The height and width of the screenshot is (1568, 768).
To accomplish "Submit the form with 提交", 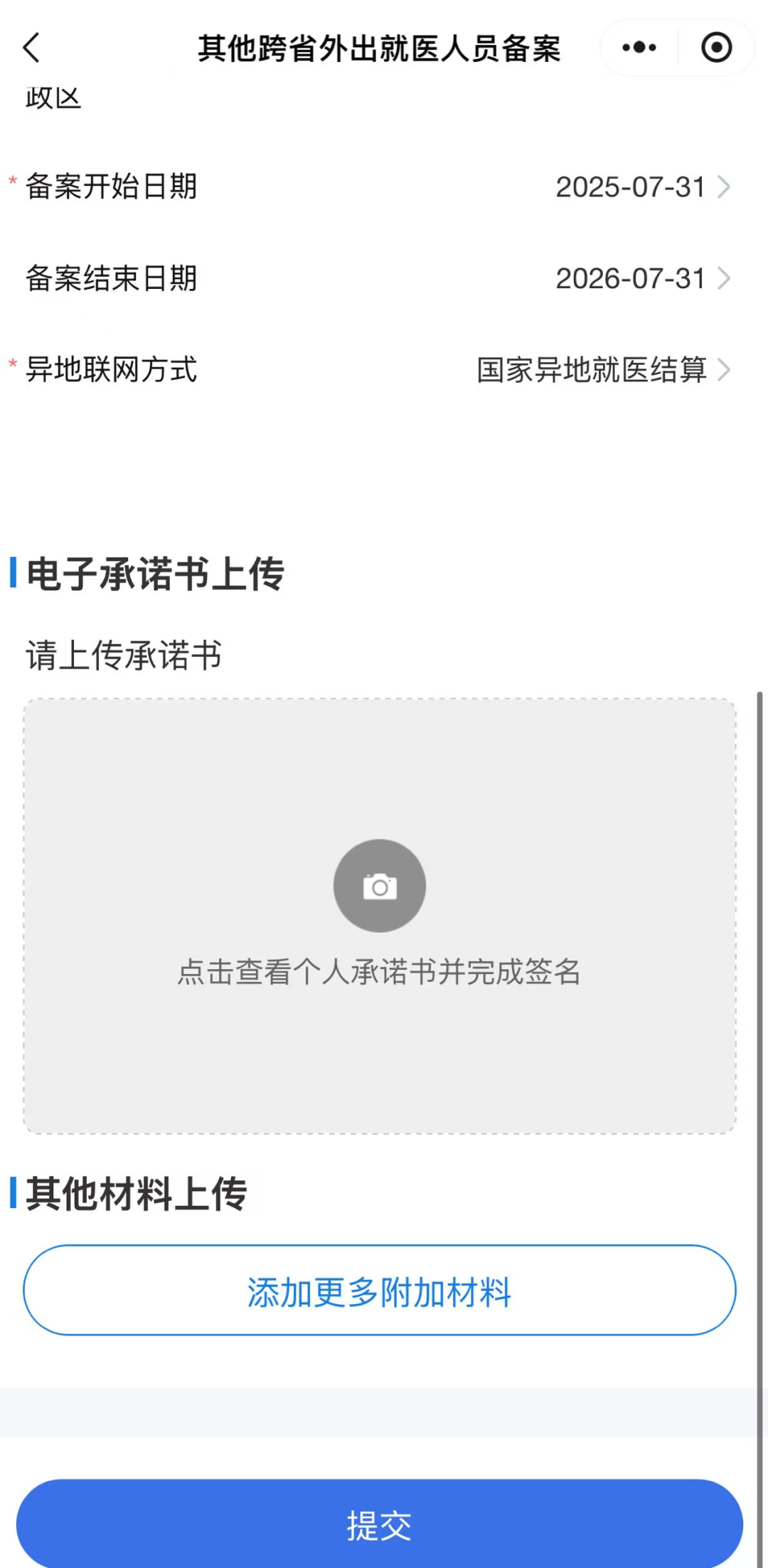I will click(x=380, y=1525).
